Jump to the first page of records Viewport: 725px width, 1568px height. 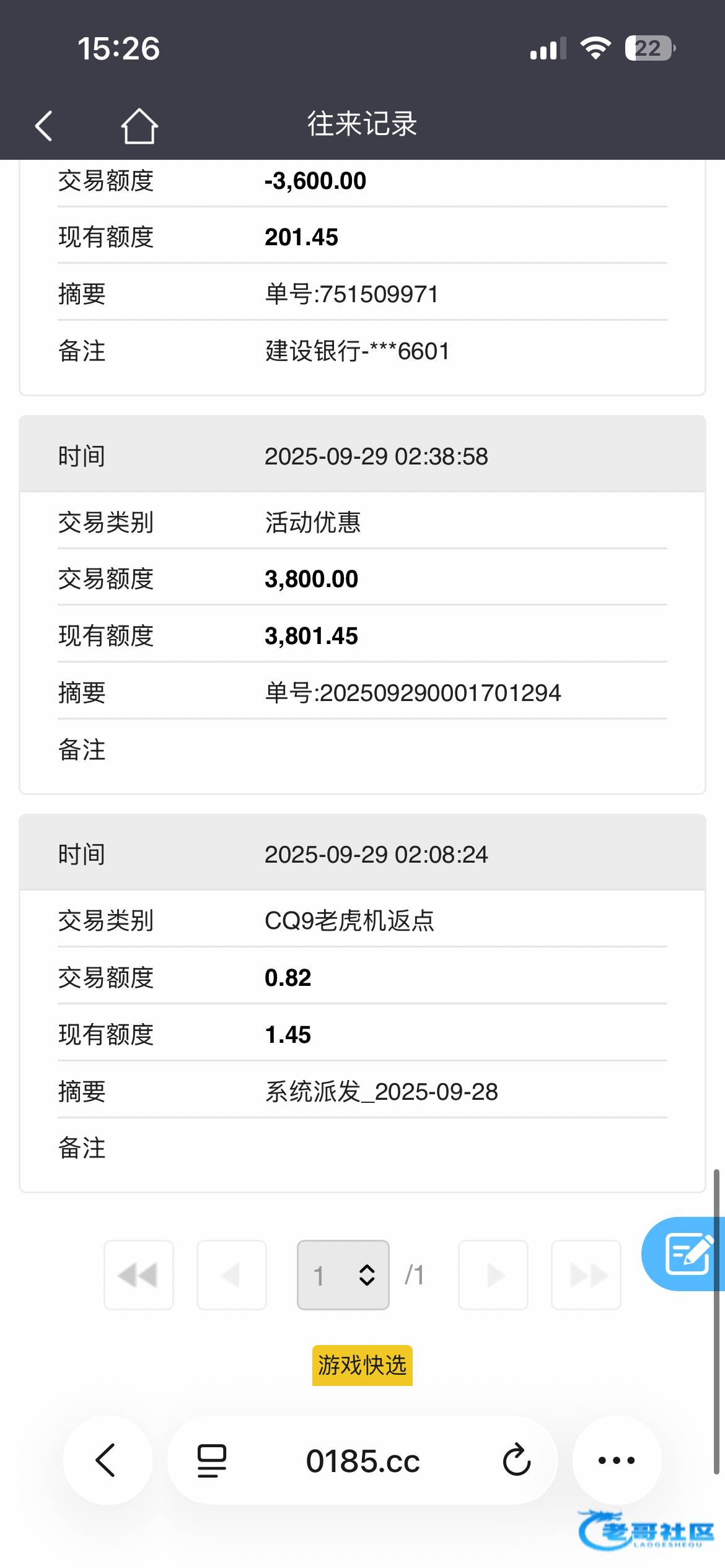coord(139,1275)
